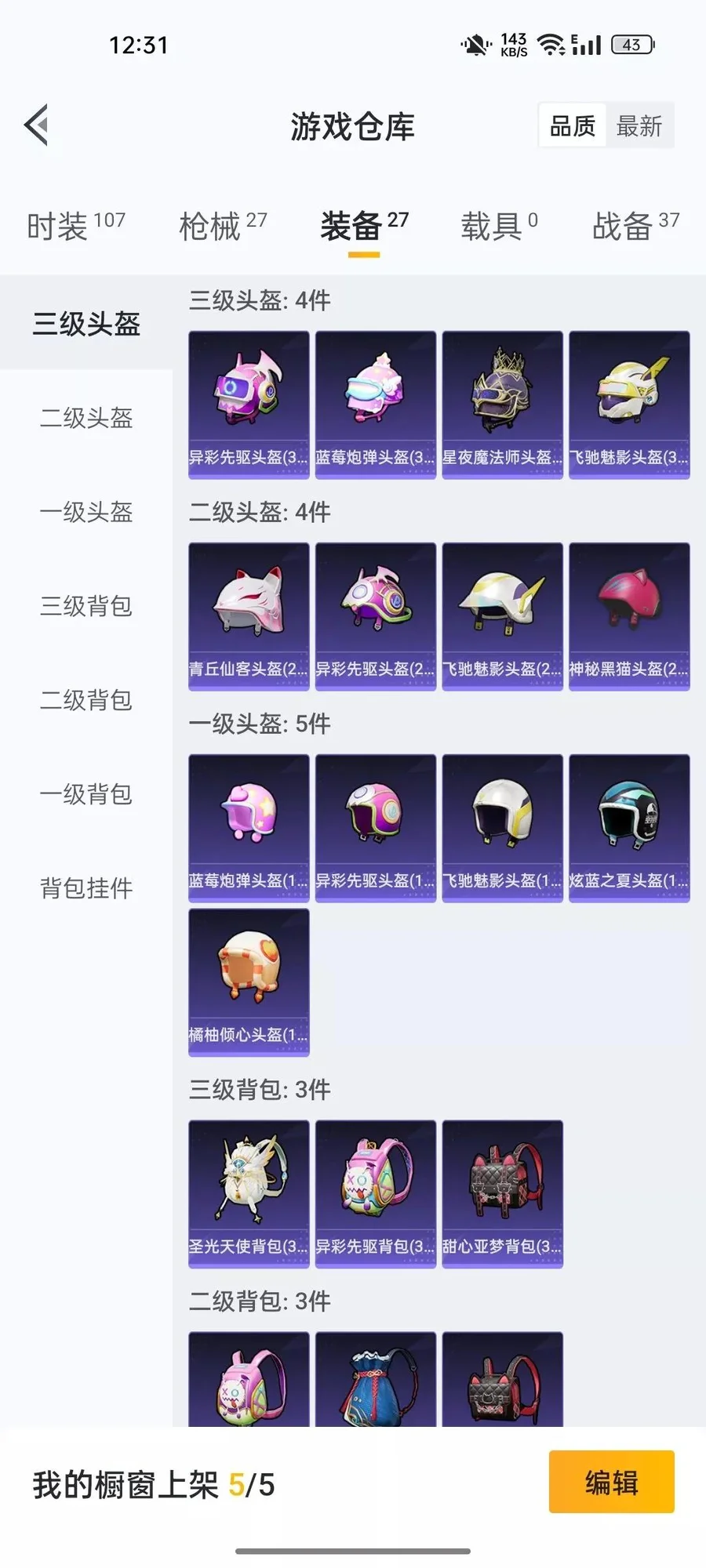
Task: Open the 星夜魔法师头盔 item
Action: [502, 404]
